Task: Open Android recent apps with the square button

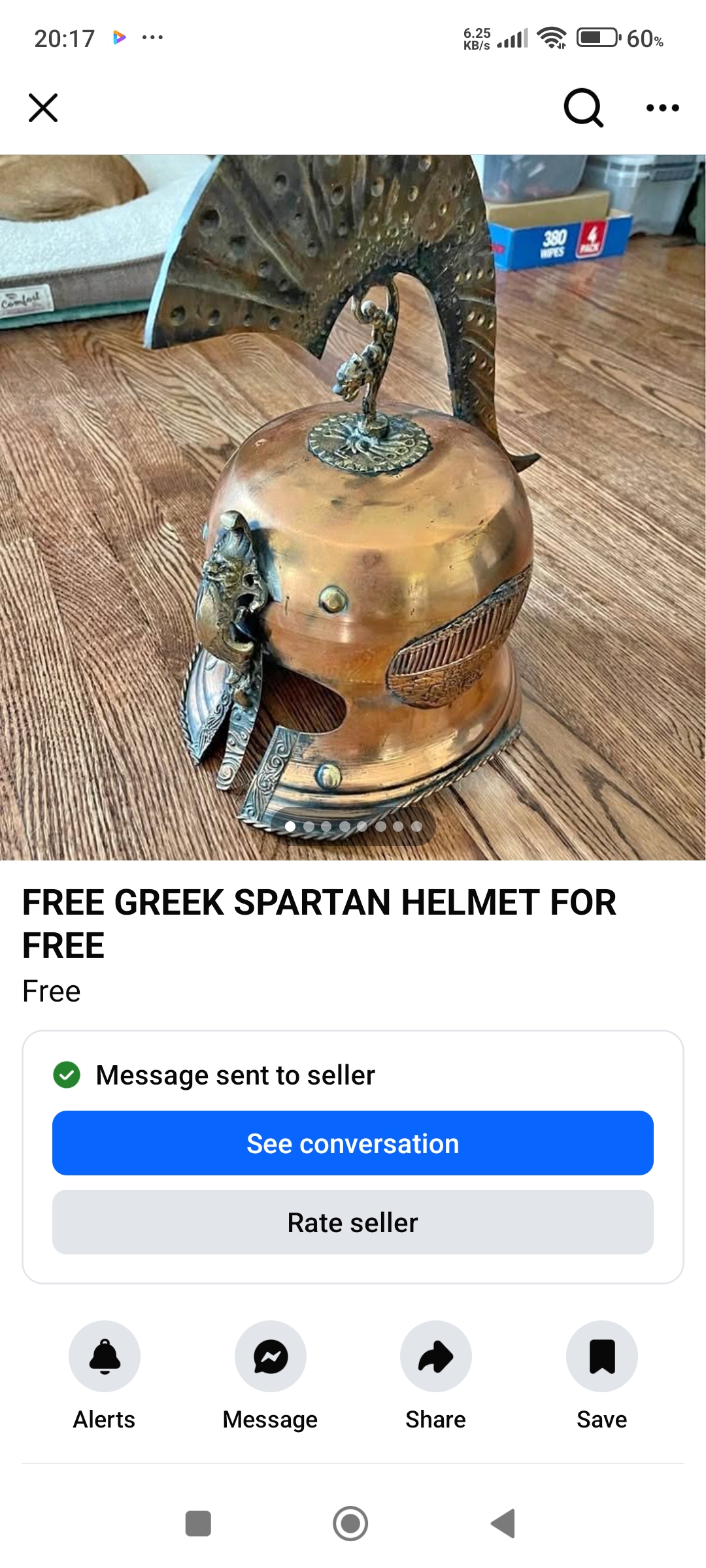Action: [198, 1522]
